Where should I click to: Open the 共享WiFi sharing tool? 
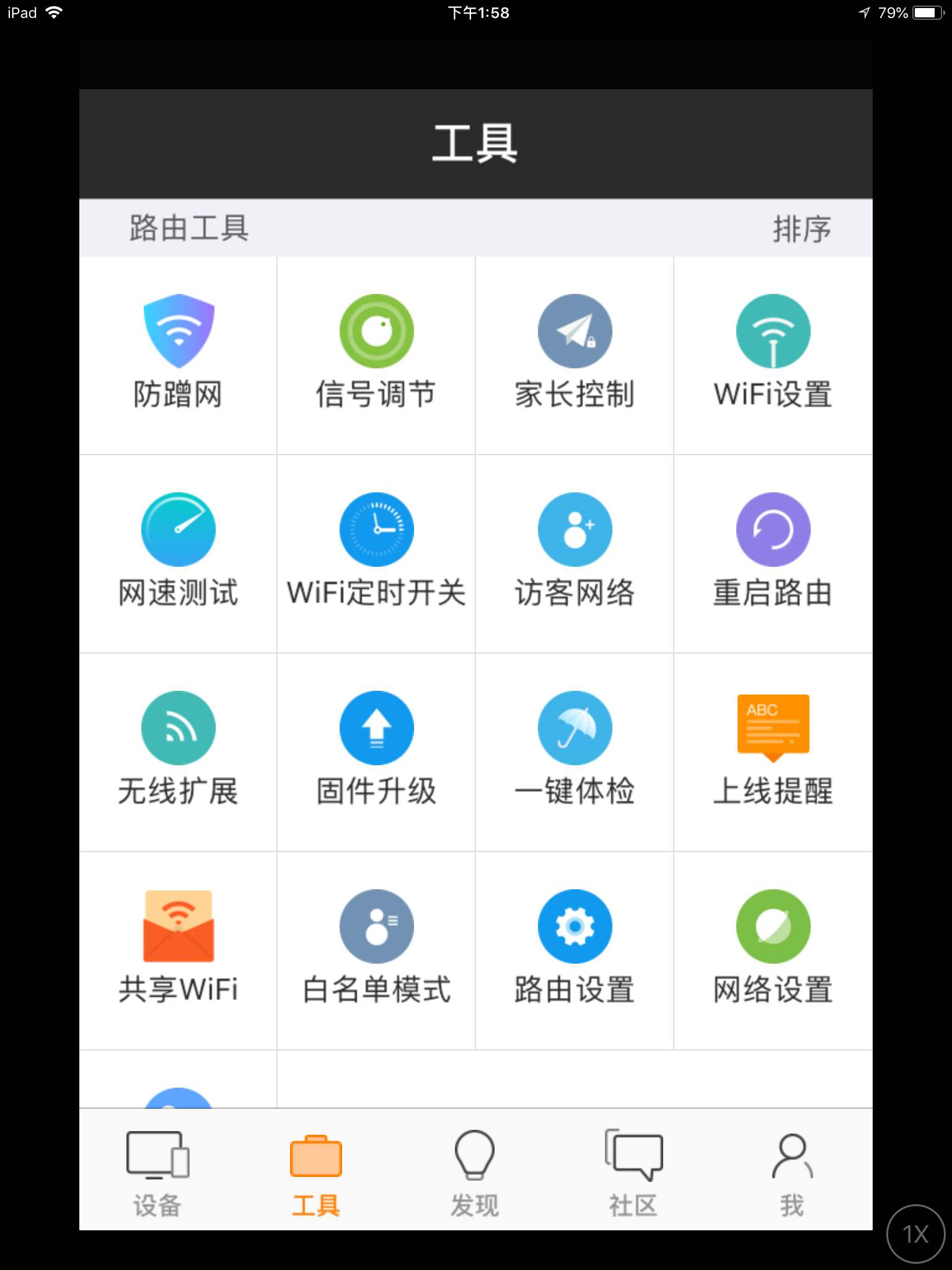click(178, 949)
